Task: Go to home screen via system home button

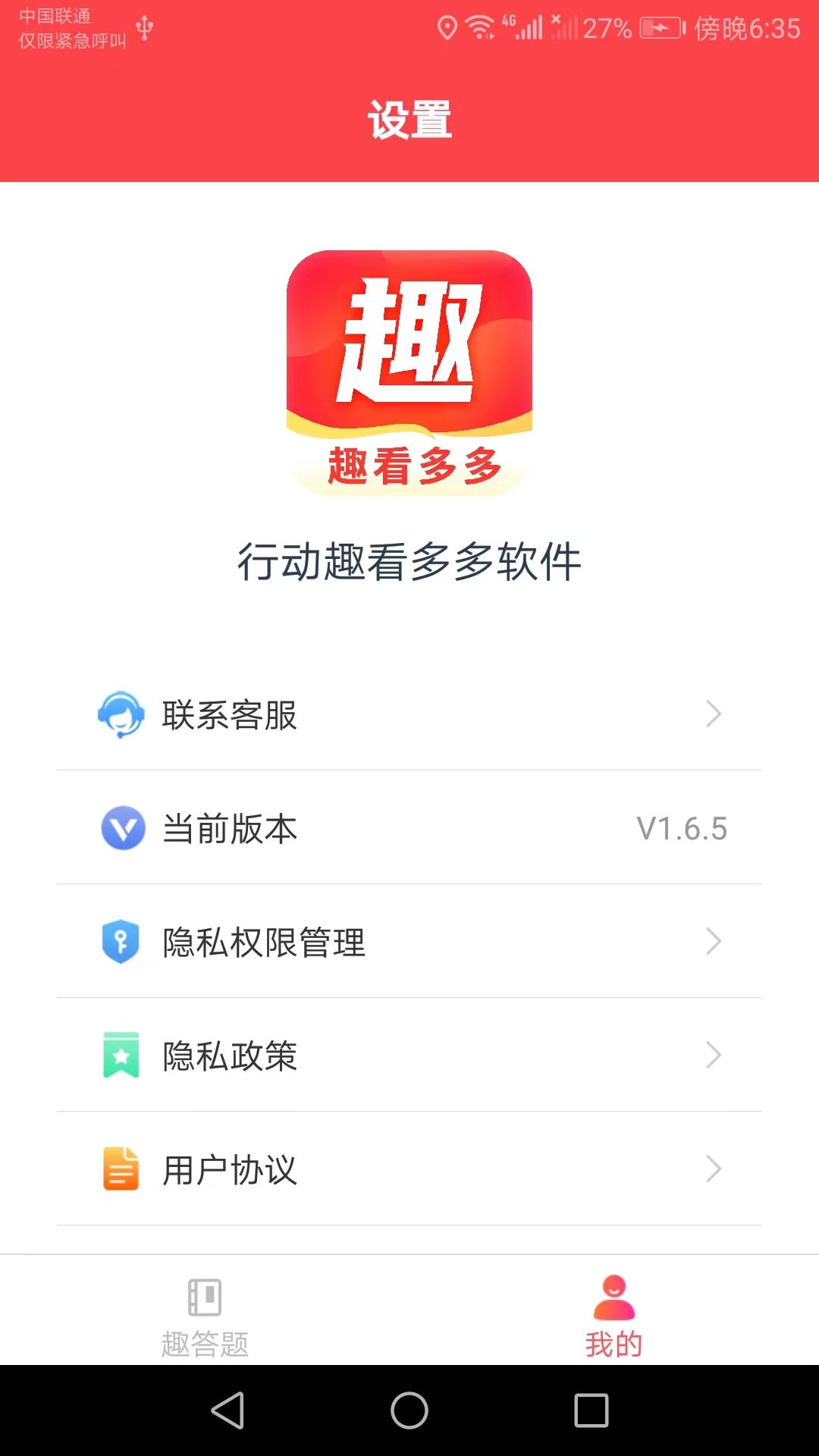Action: pyautogui.click(x=409, y=1410)
